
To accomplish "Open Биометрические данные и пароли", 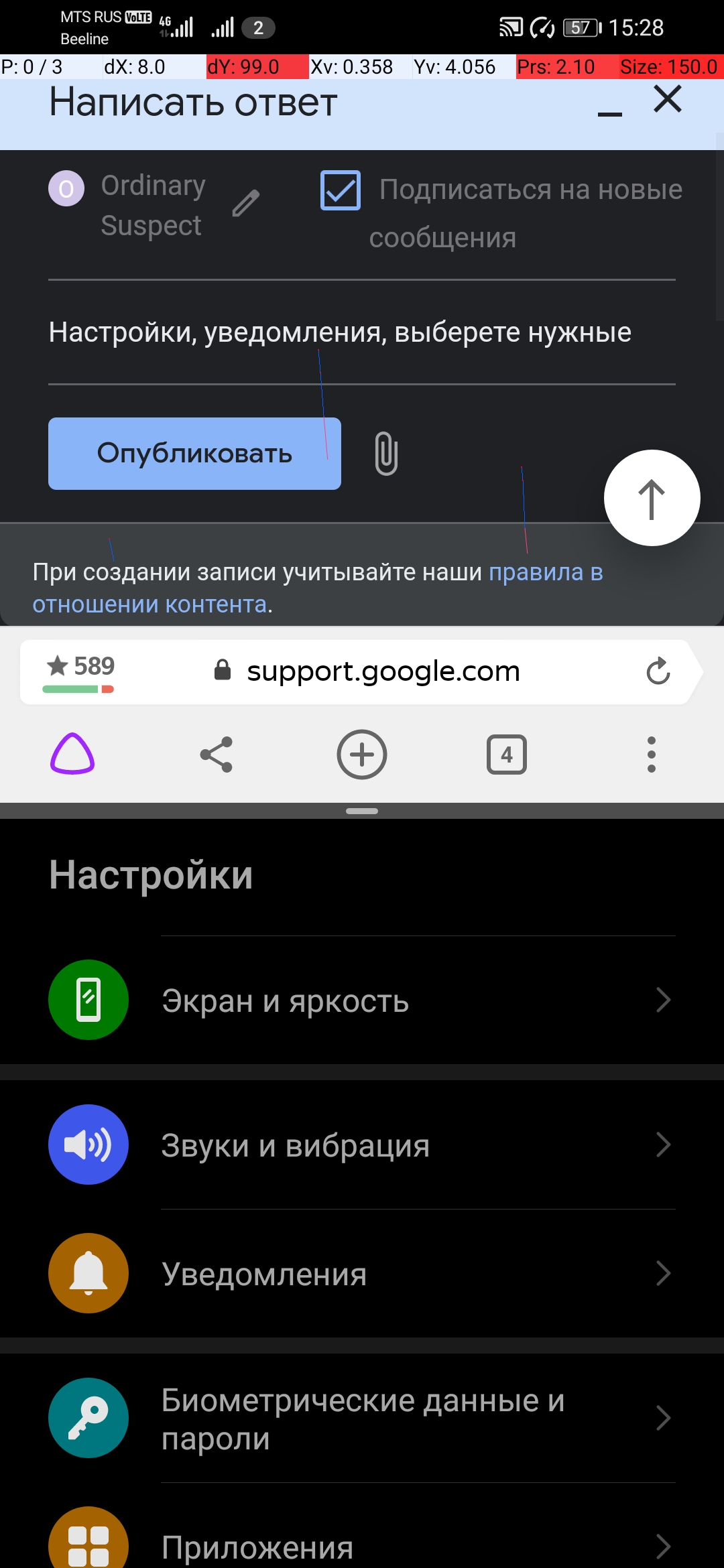I will pos(362,1419).
